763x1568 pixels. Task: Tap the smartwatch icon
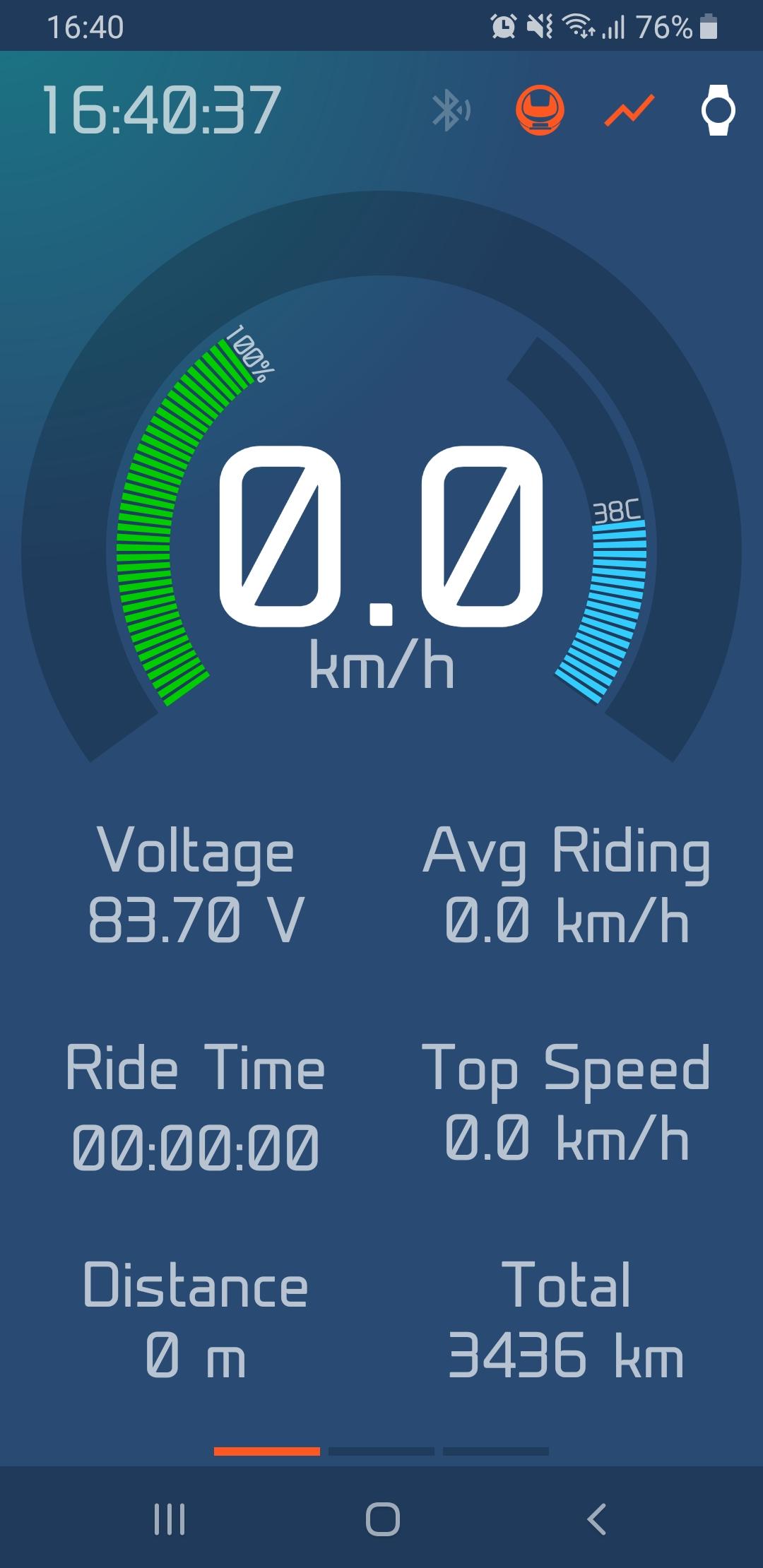718,110
